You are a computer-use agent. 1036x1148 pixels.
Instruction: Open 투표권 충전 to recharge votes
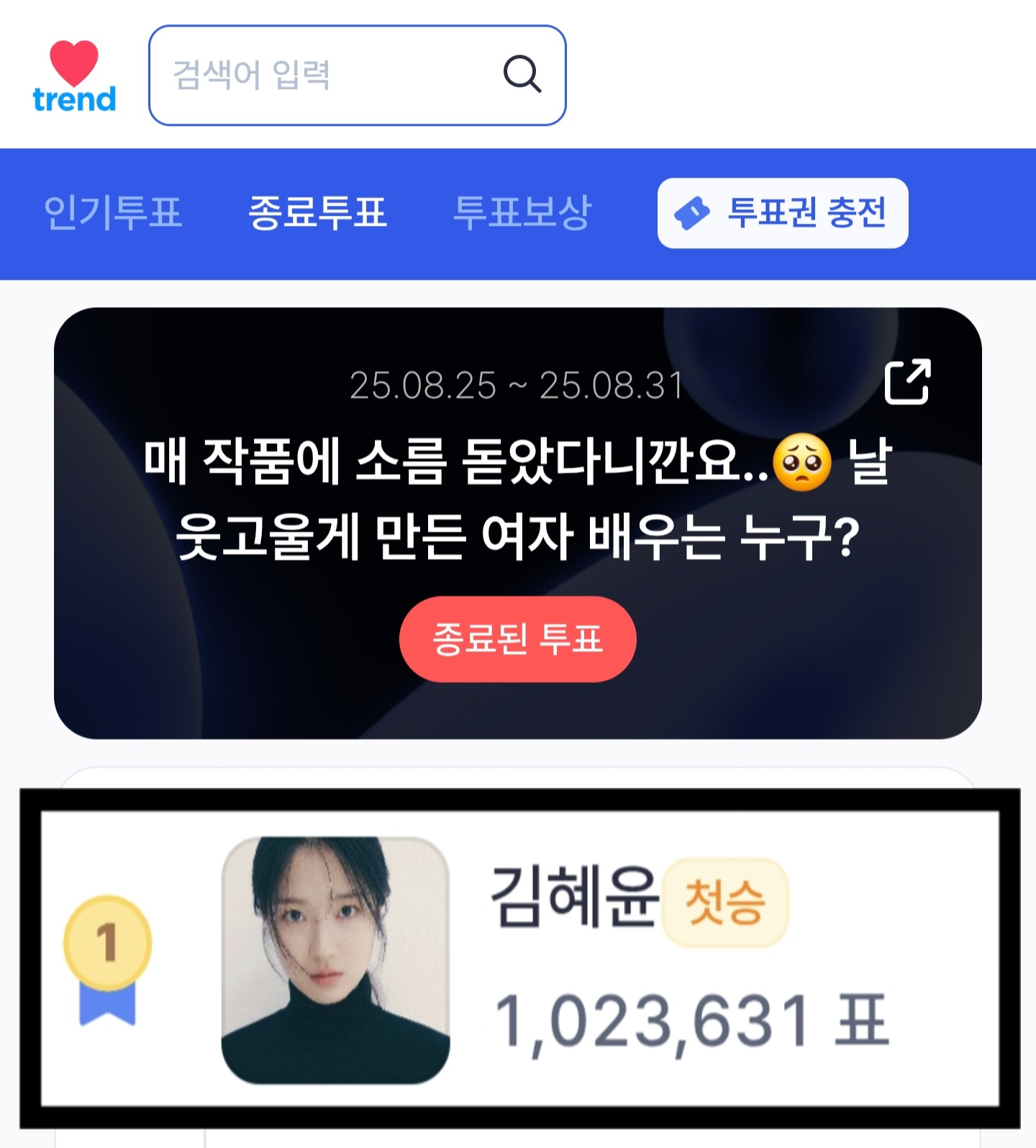(x=782, y=213)
